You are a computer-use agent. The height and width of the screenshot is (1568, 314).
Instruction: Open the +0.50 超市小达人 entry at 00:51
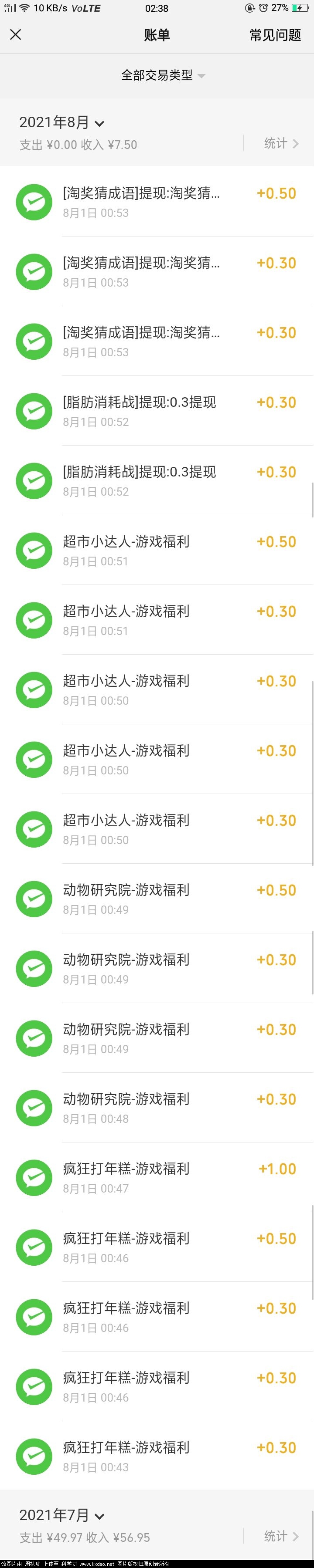157,550
